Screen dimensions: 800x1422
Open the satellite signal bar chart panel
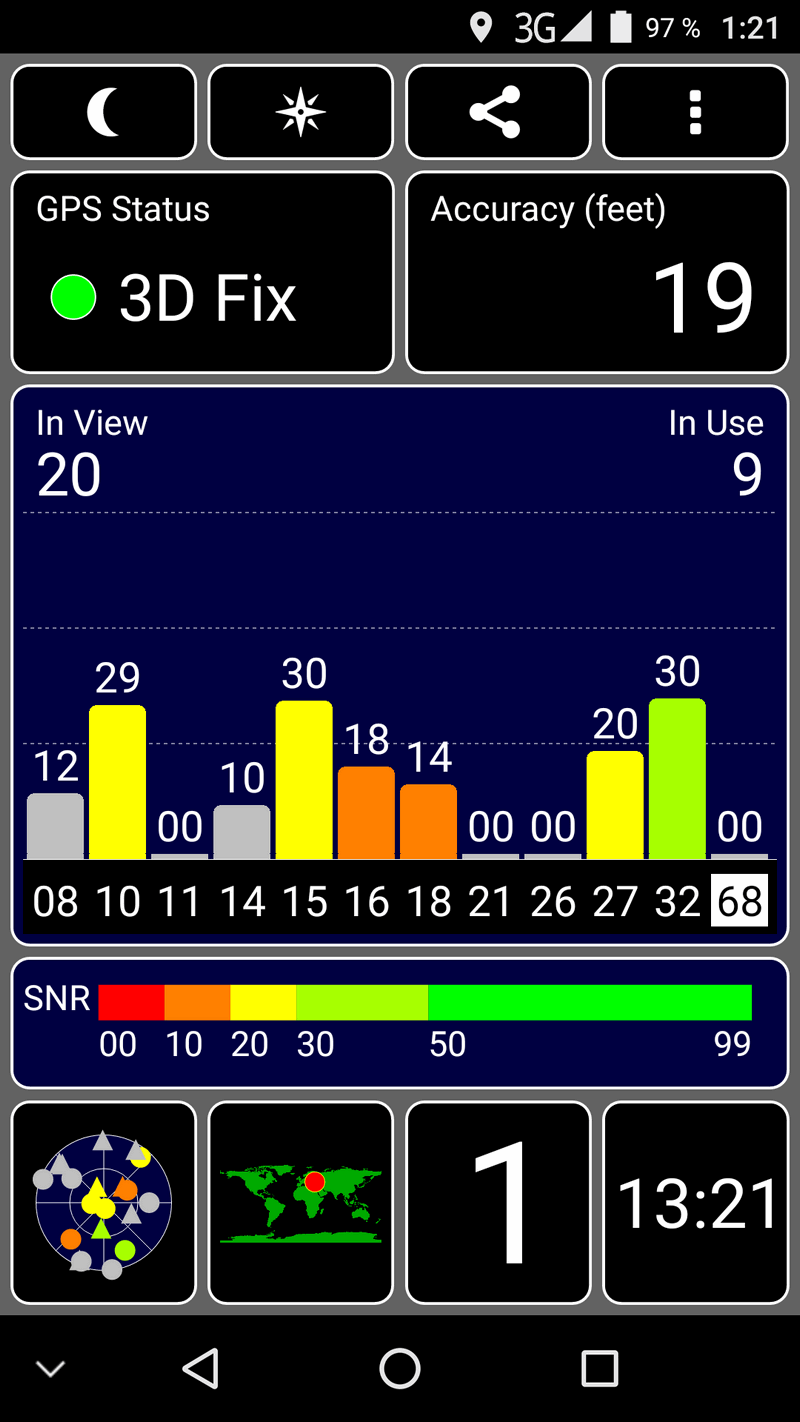(400, 665)
